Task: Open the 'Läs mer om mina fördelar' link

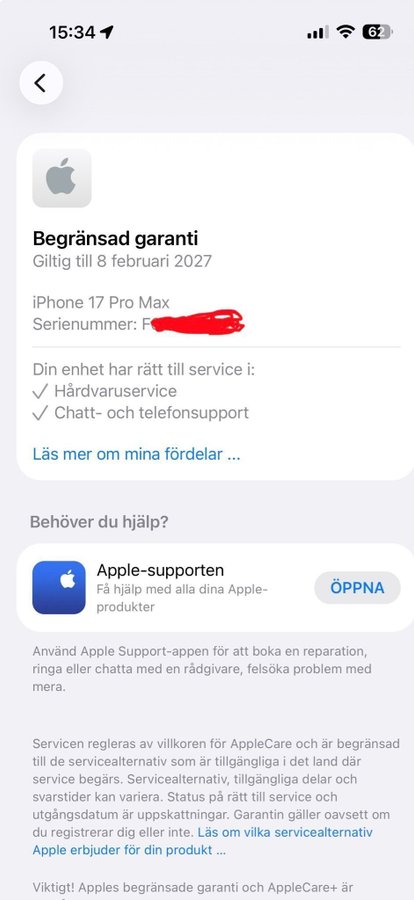Action: pyautogui.click(x=136, y=455)
